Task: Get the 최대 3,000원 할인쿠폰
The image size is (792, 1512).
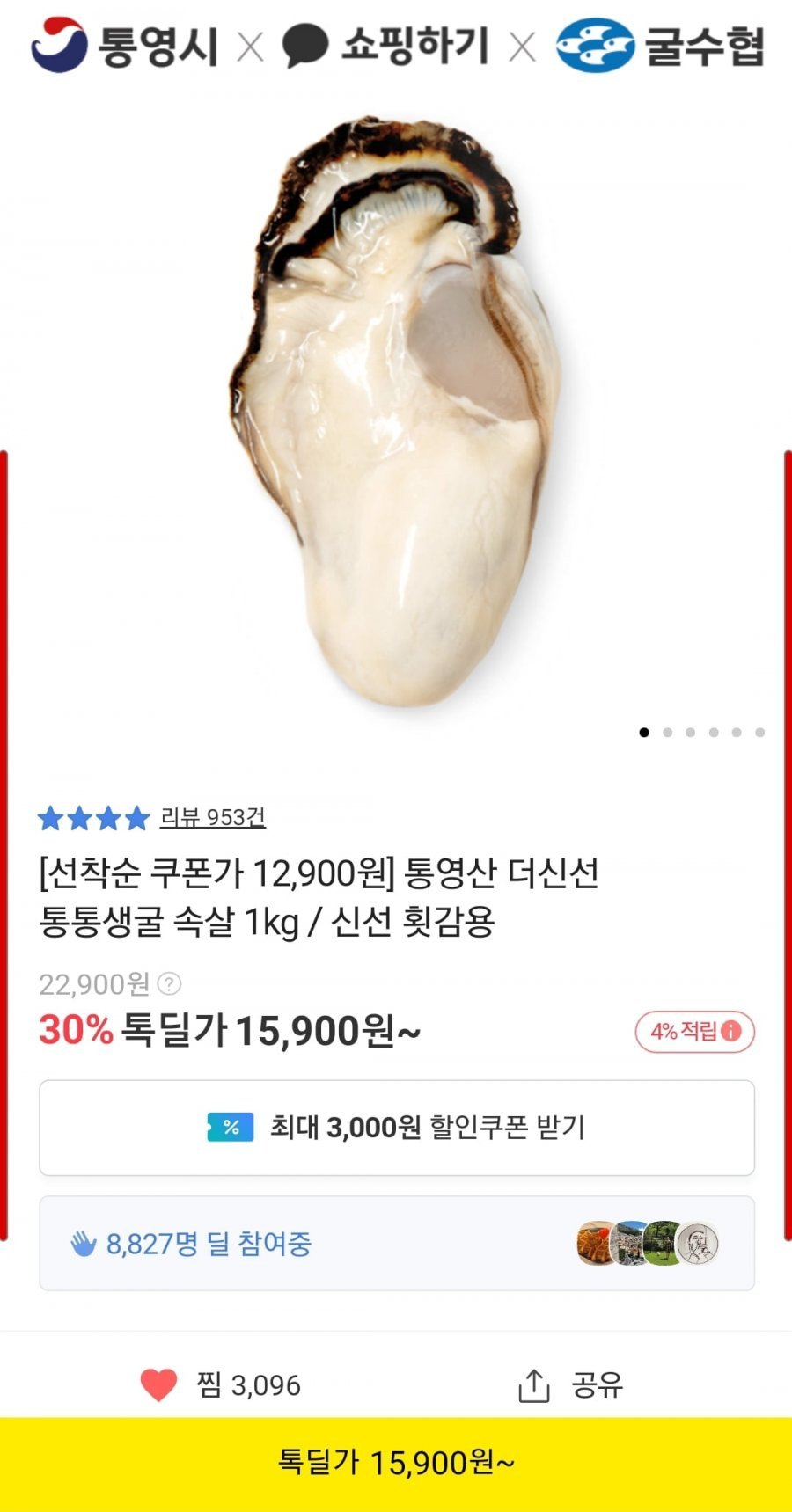Action: click(x=397, y=1128)
